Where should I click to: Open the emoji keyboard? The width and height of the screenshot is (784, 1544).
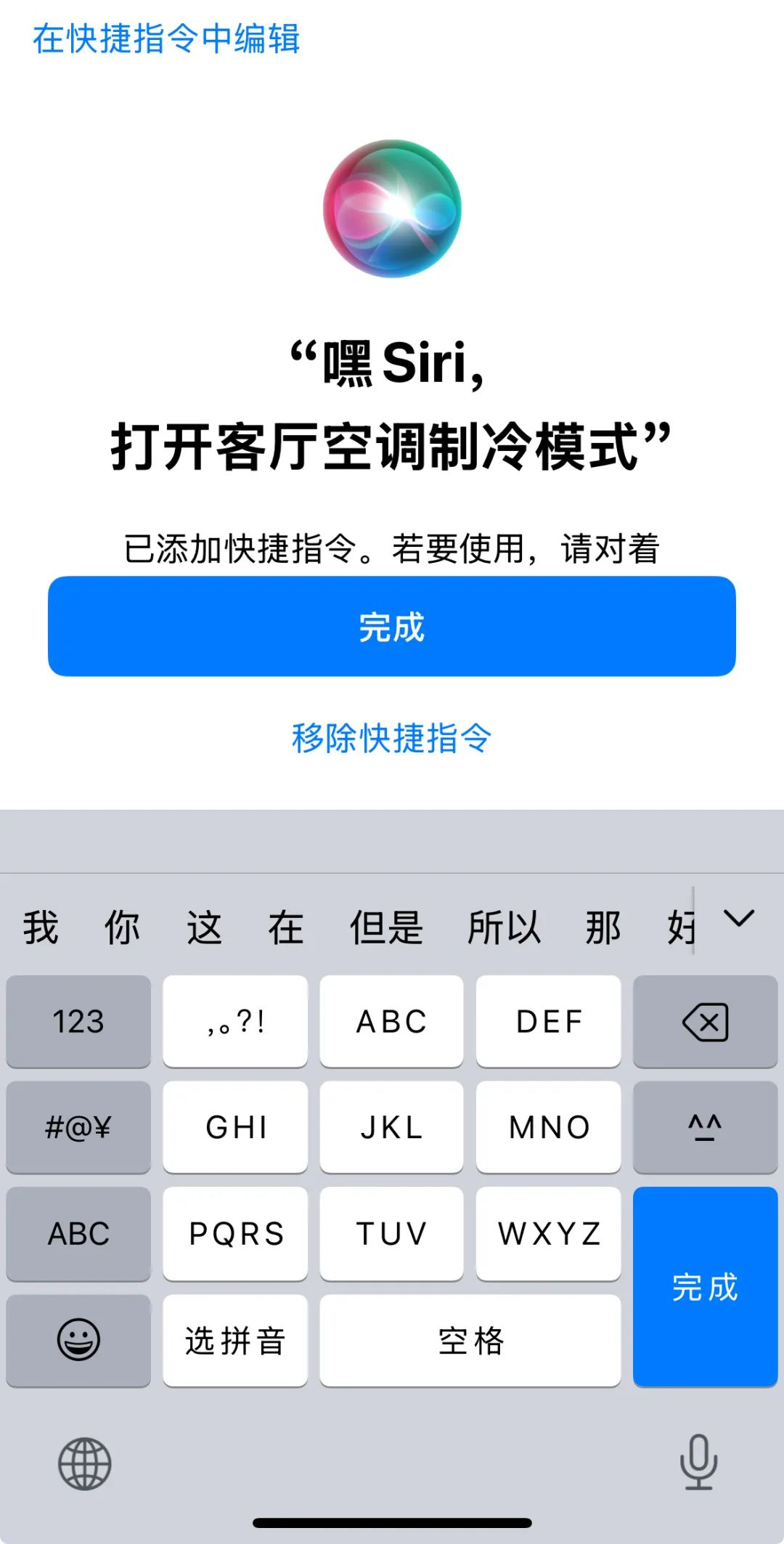coord(78,1340)
